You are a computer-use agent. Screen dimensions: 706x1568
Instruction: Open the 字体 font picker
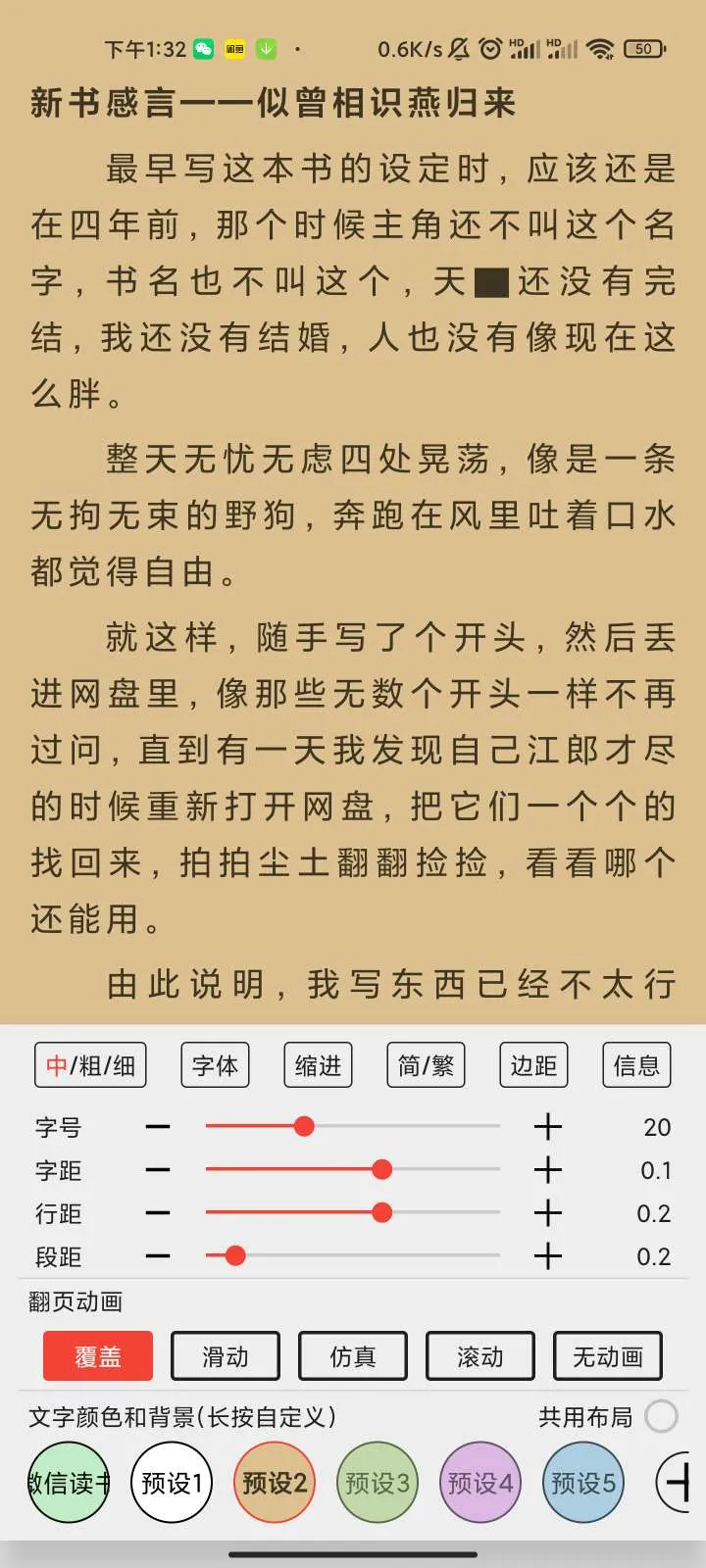[215, 1065]
